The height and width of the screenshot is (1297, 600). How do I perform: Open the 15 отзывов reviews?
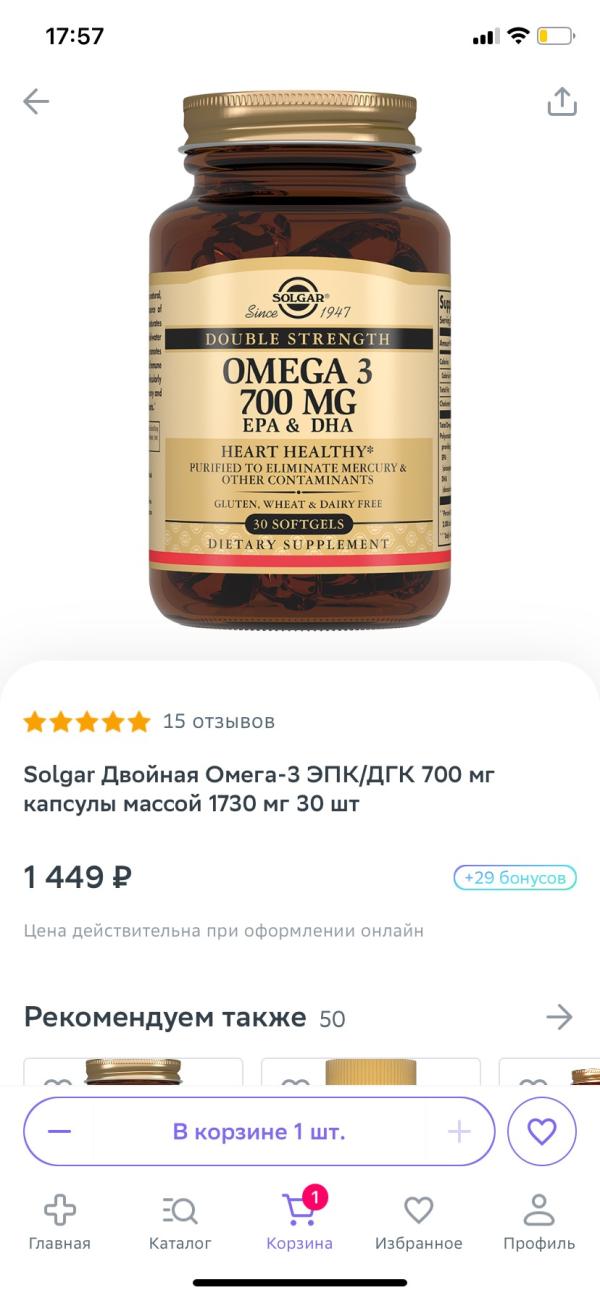coord(219,721)
